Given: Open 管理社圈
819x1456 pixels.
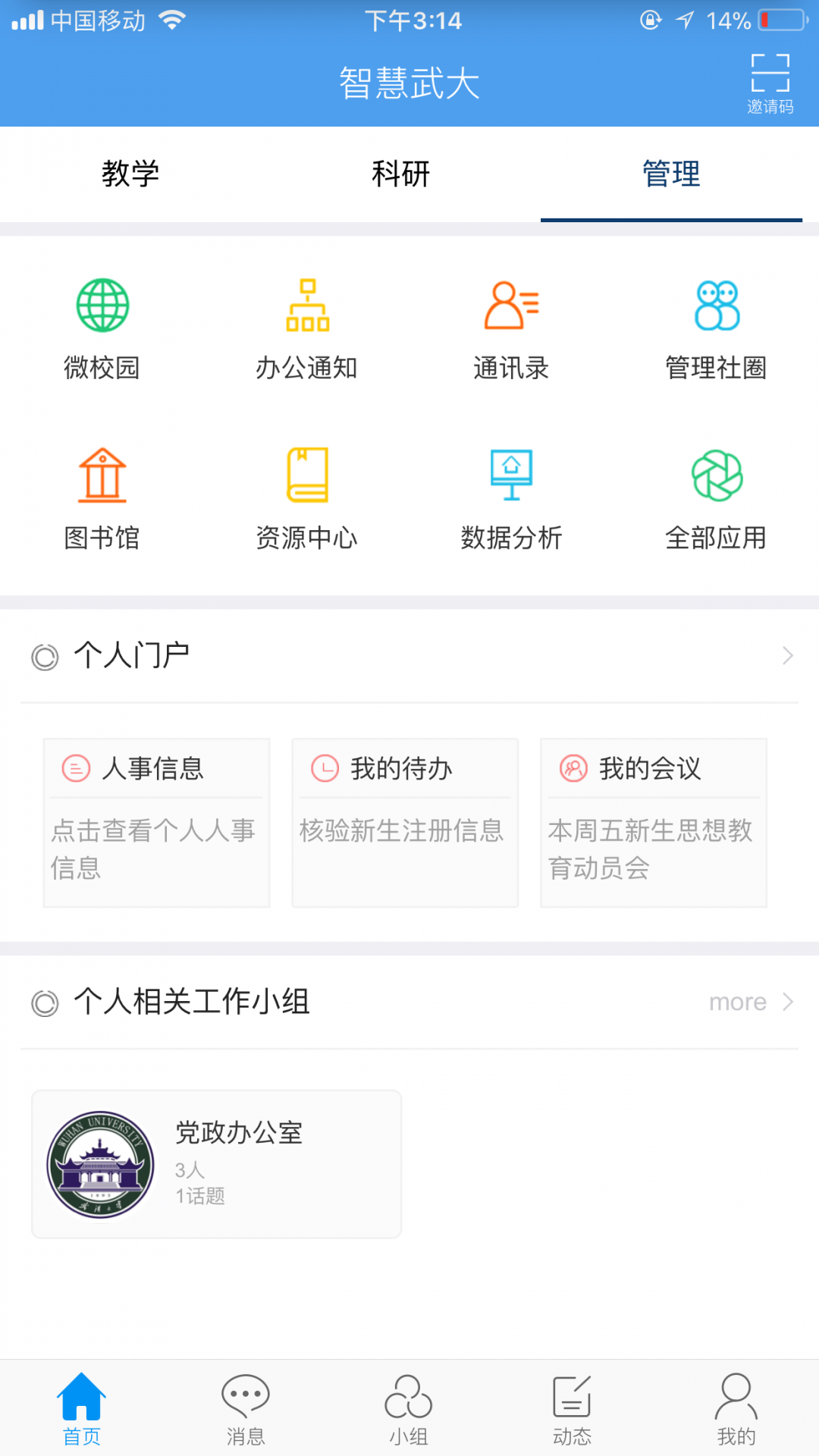Looking at the screenshot, I should [716, 328].
